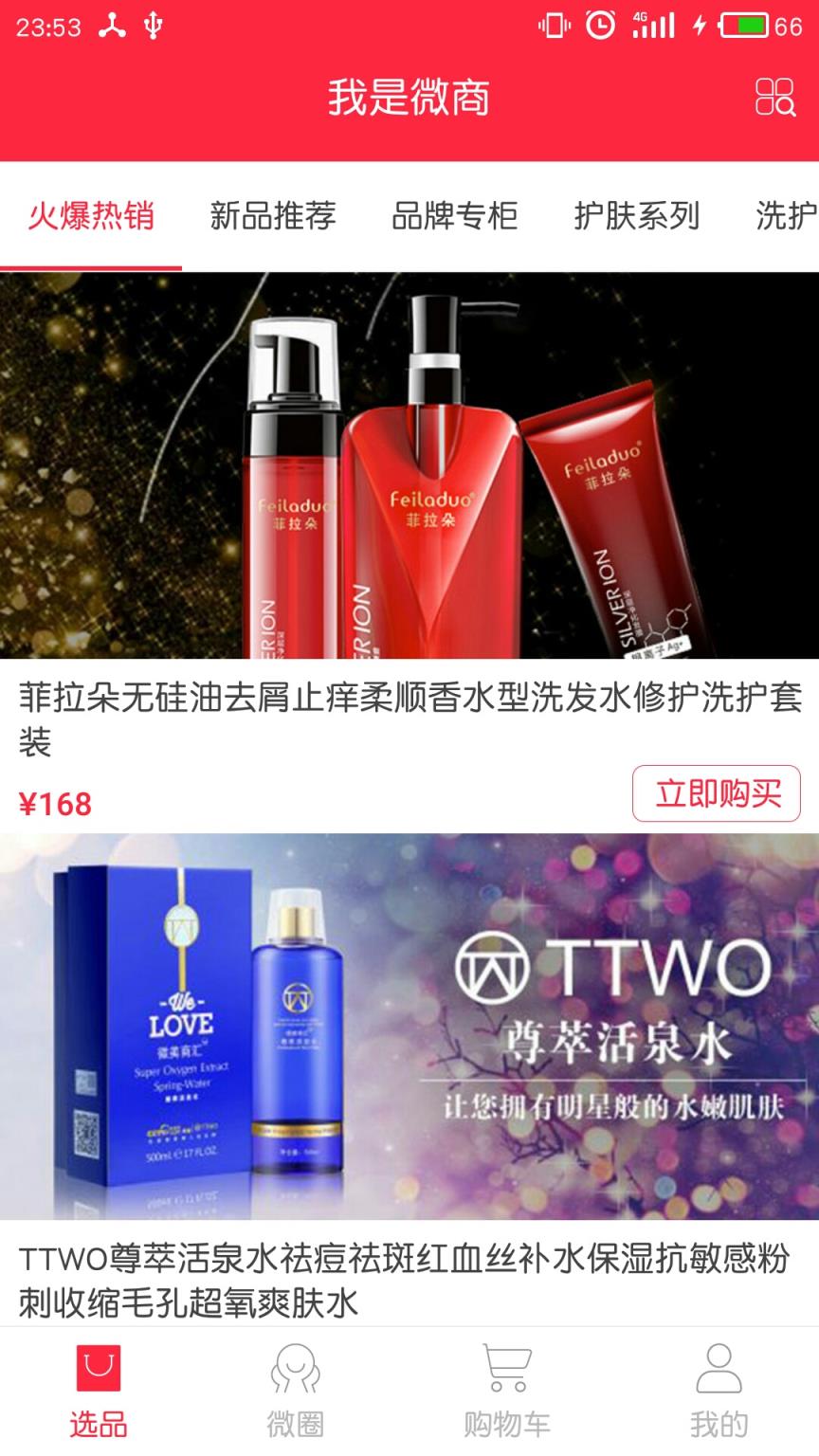Select the 火爆热销 tab

pos(92,217)
